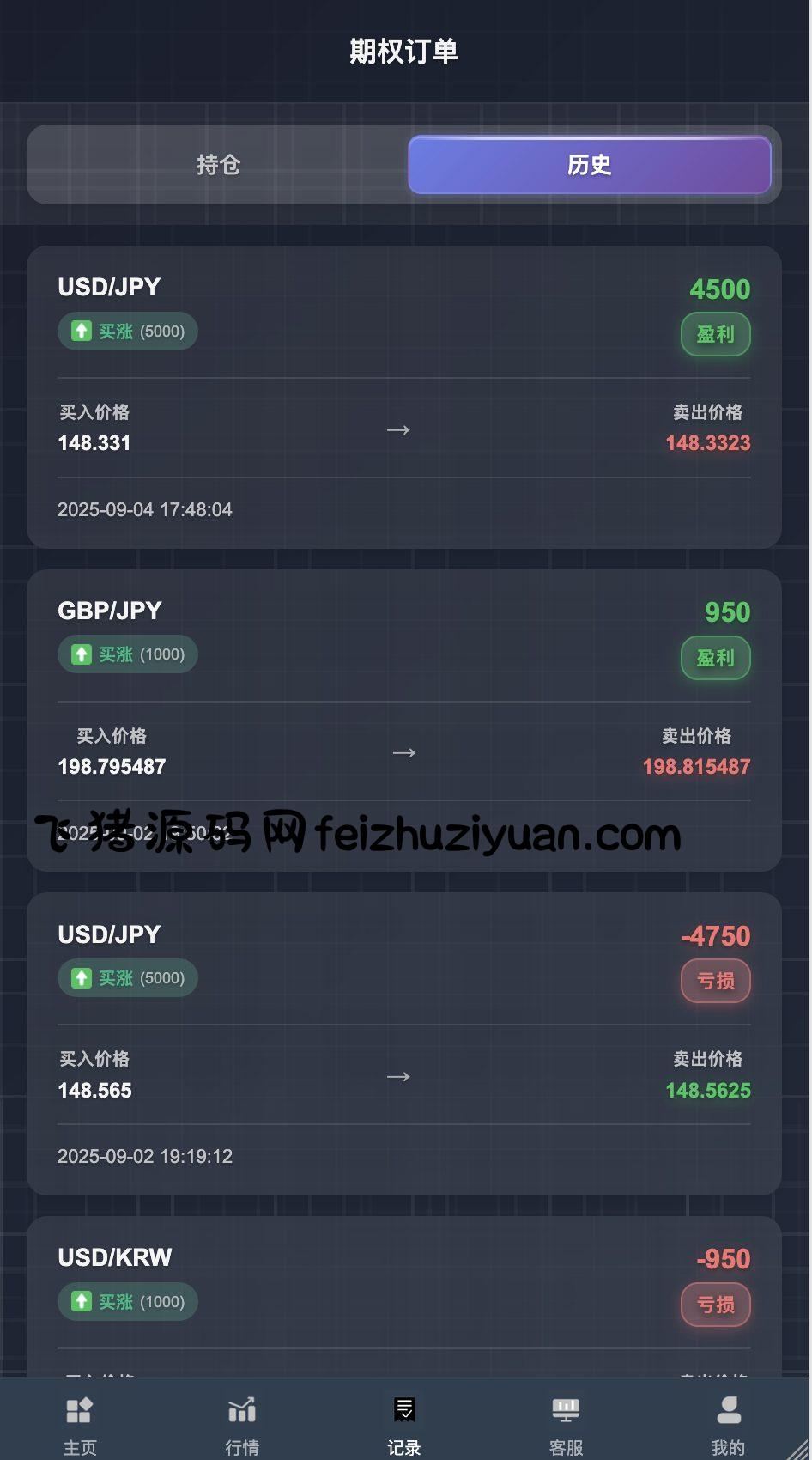The height and width of the screenshot is (1460, 812).
Task: Tap the 买涨 badge on the USD/KRW order
Action: (127, 1302)
